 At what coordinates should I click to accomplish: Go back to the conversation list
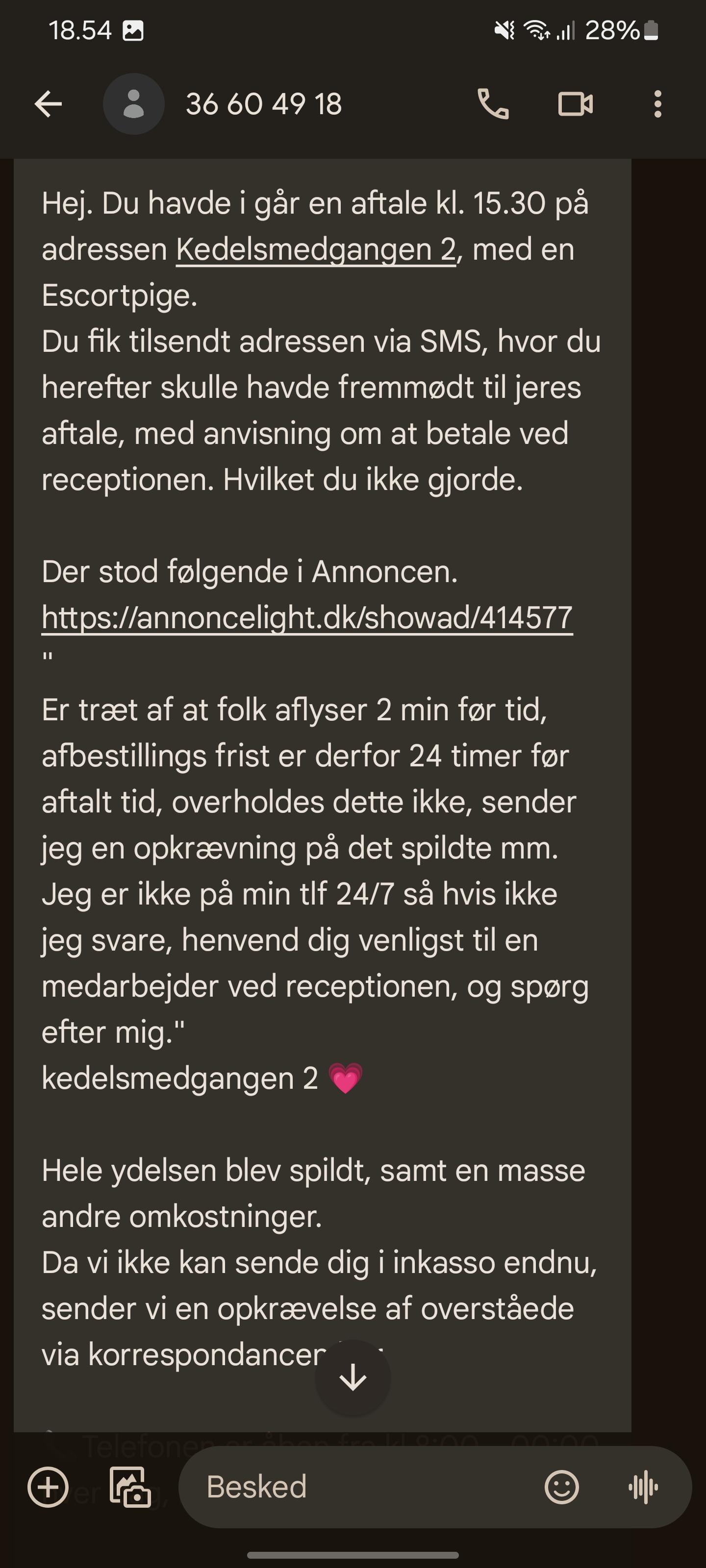pos(48,104)
